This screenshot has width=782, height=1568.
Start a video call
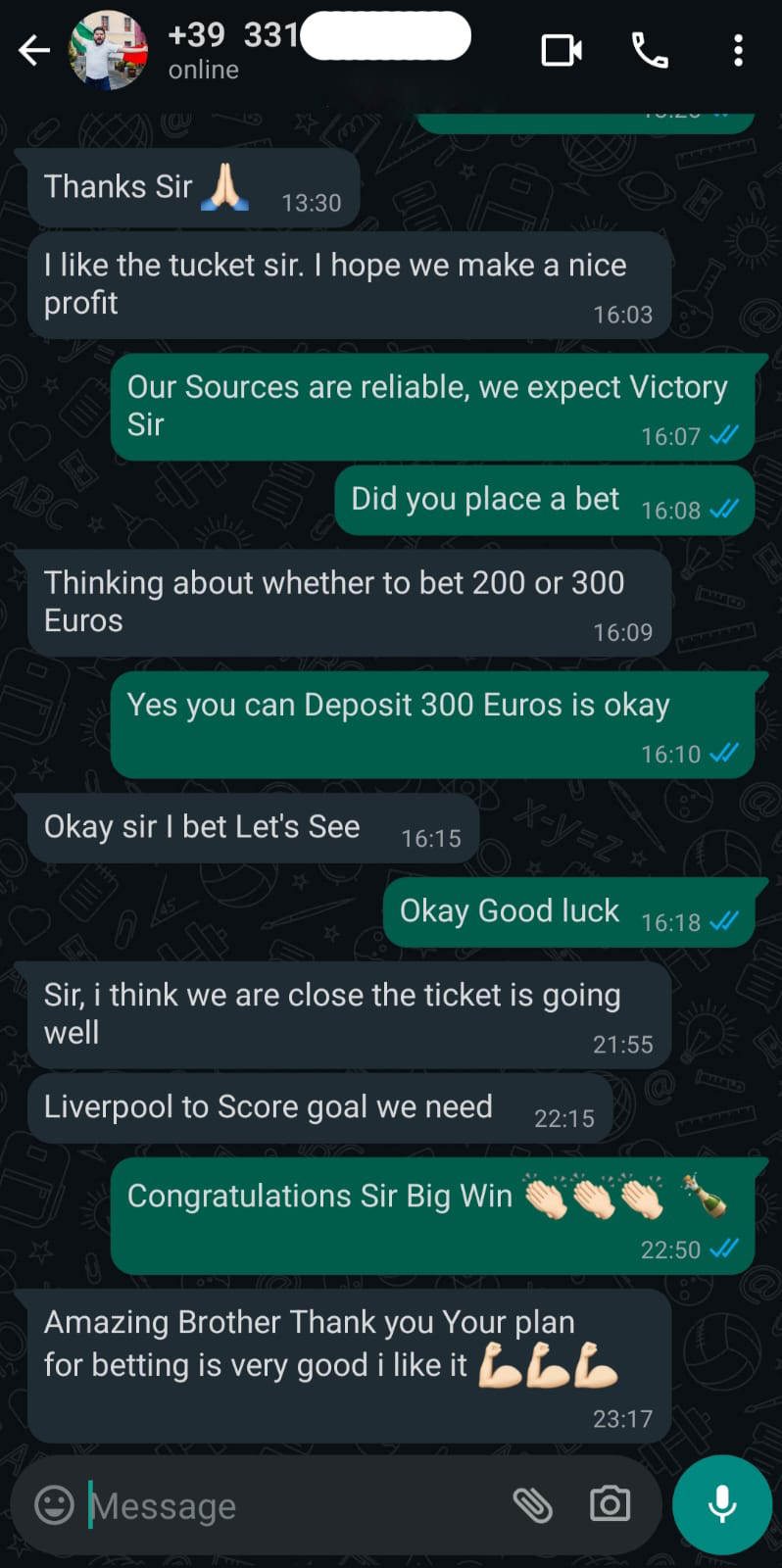tap(561, 51)
